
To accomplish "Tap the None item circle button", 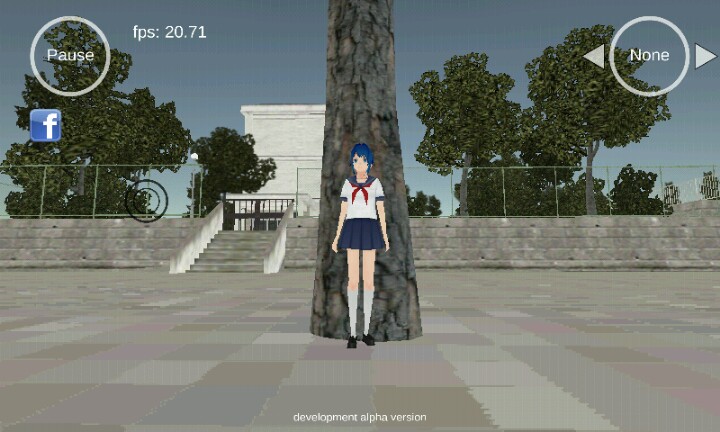I will (x=649, y=56).
